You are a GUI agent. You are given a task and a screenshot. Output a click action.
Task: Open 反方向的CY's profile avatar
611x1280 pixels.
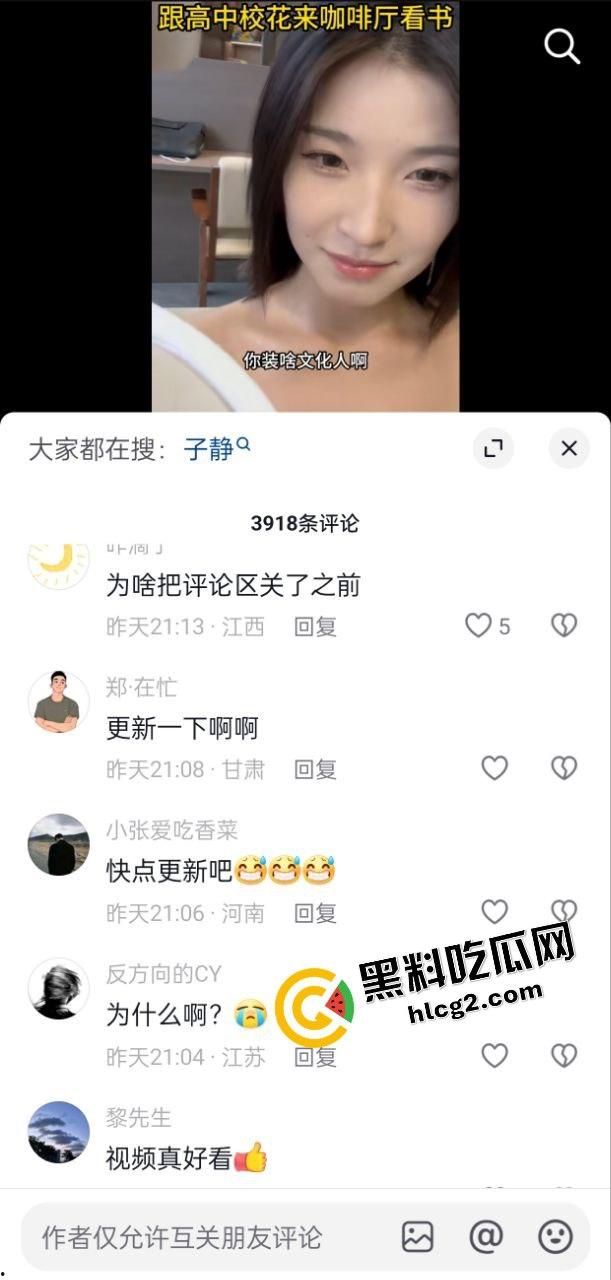coord(58,989)
